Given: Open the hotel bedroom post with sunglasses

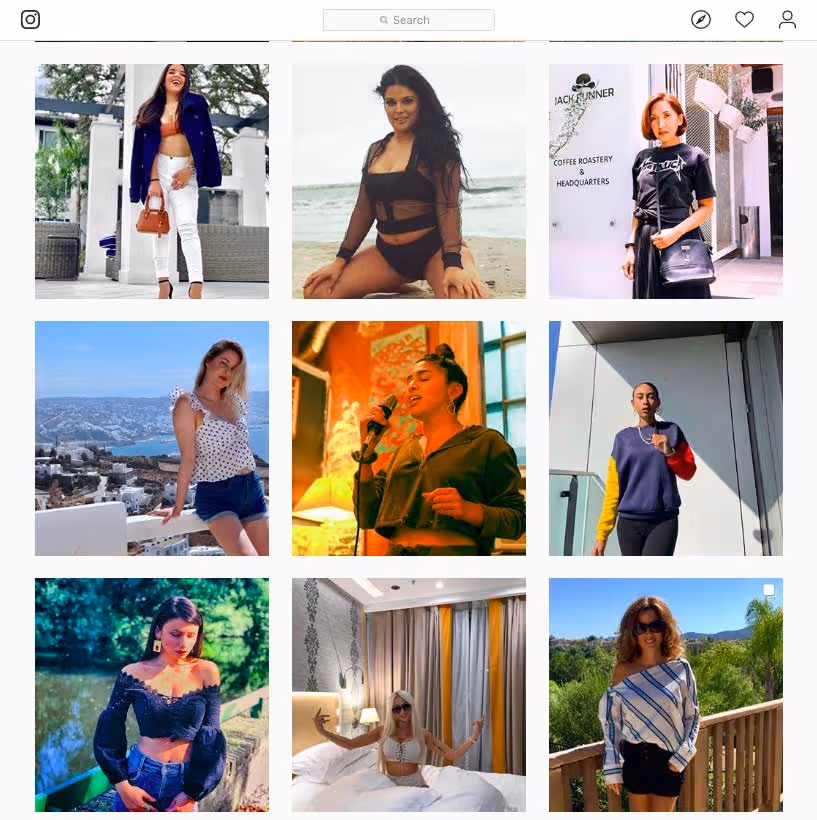Looking at the screenshot, I should click(x=408, y=694).
